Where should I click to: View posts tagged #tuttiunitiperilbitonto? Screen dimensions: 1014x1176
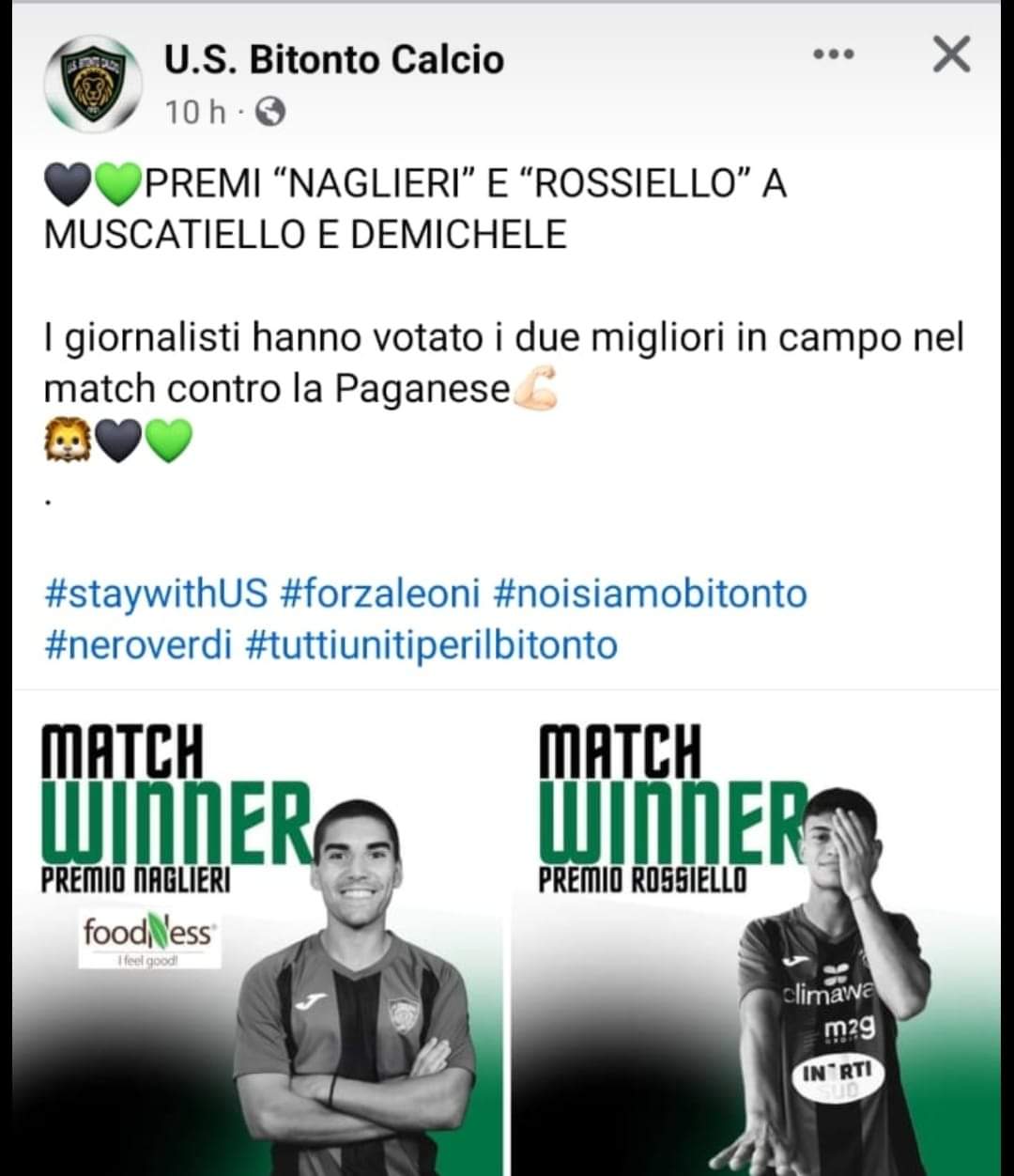[x=431, y=645]
